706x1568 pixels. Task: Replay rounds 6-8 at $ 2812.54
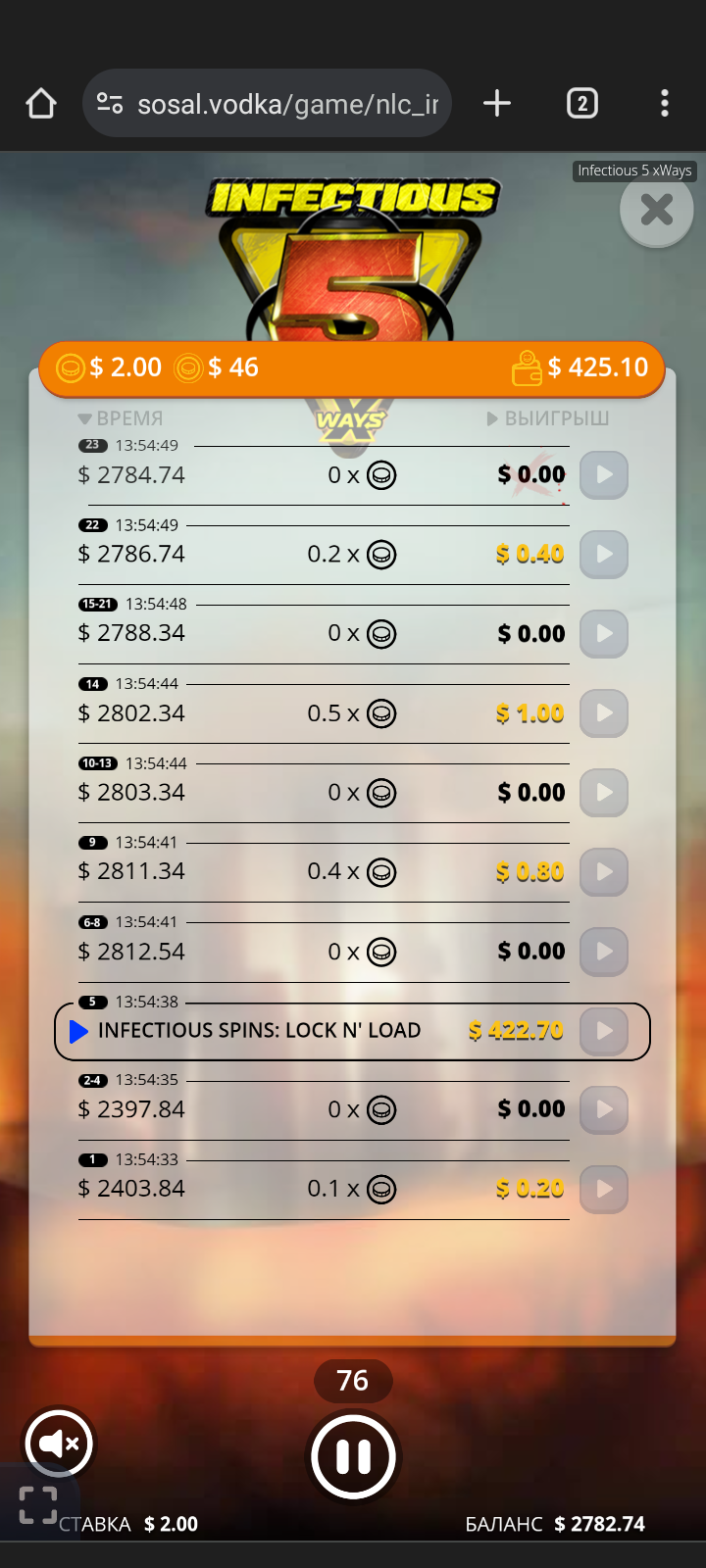click(604, 951)
